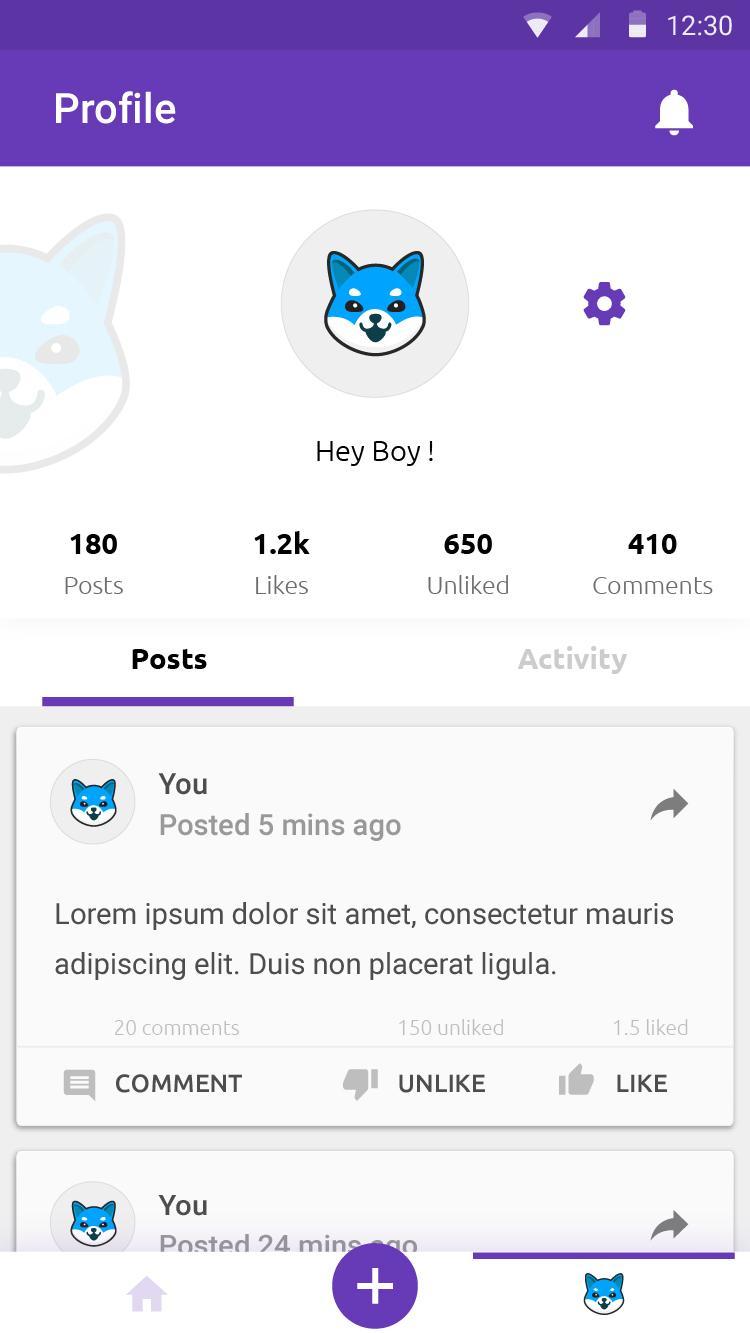Tap the profile avatar picture
750x1333 pixels.
click(375, 304)
